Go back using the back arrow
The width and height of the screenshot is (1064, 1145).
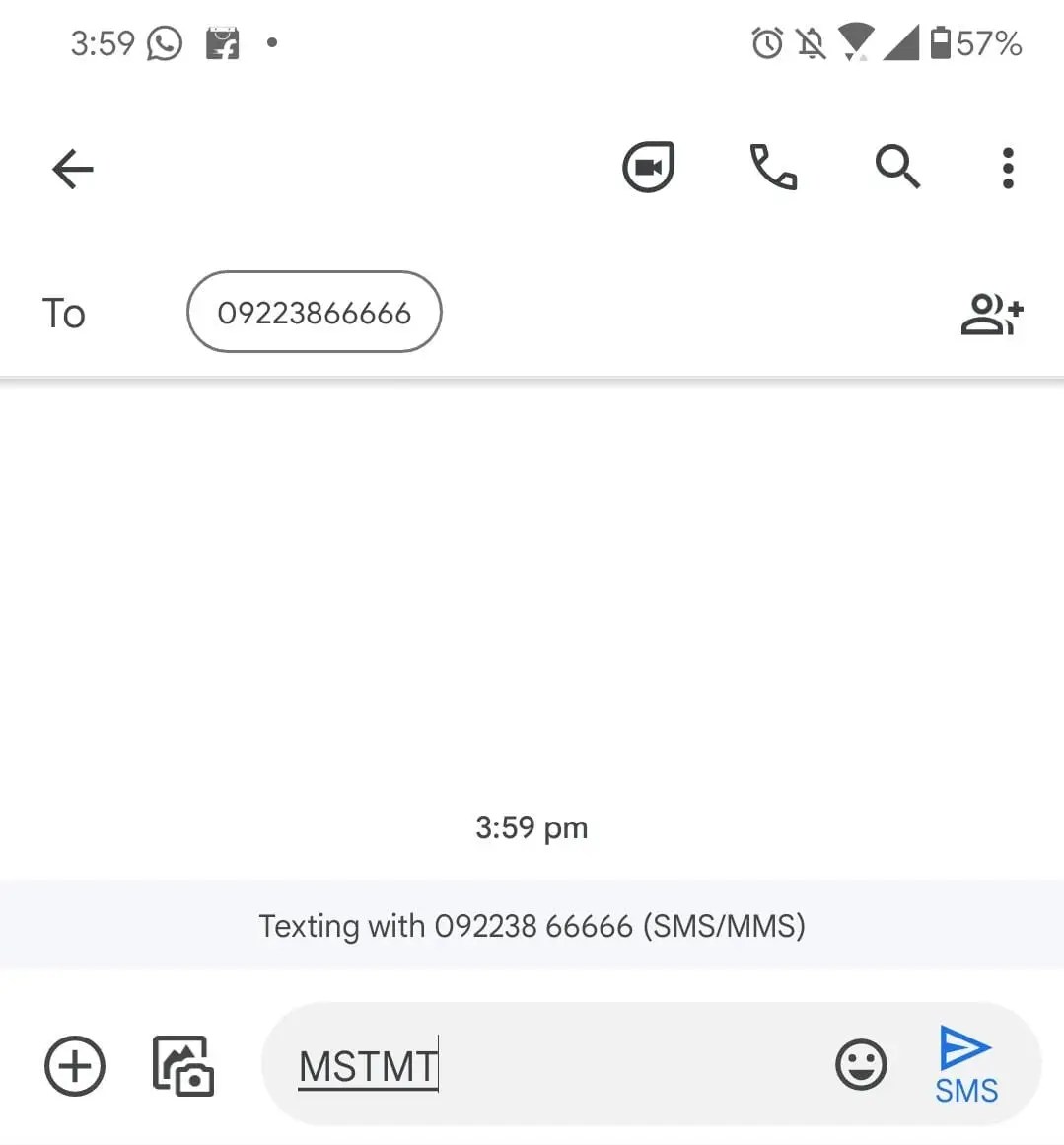(x=71, y=168)
